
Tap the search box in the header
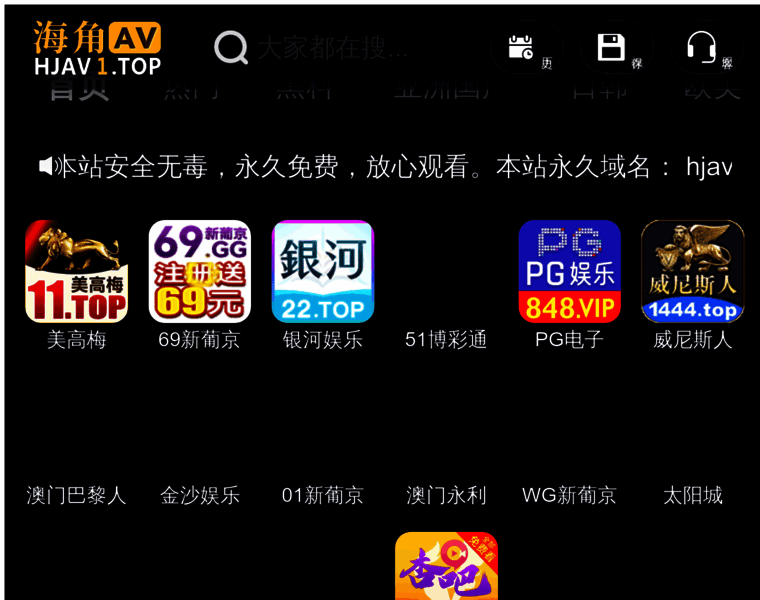click(332, 47)
